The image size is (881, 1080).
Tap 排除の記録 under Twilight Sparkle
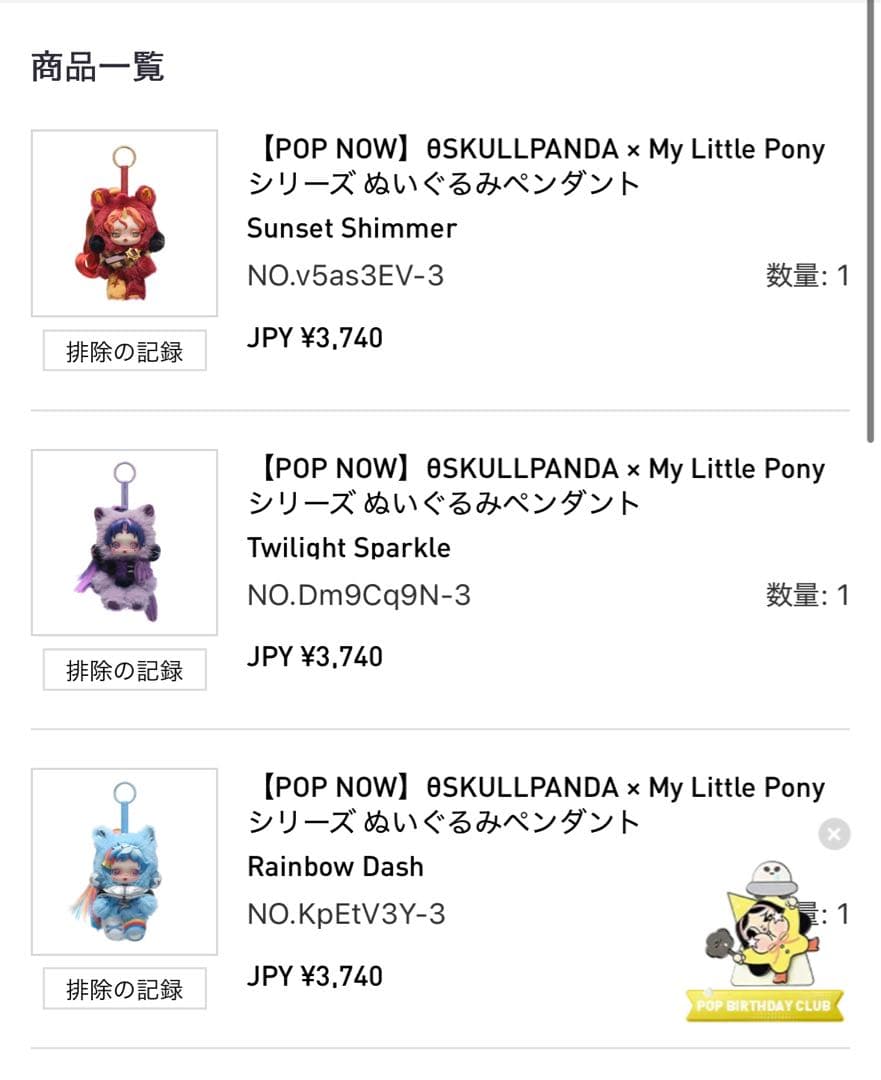[x=124, y=671]
